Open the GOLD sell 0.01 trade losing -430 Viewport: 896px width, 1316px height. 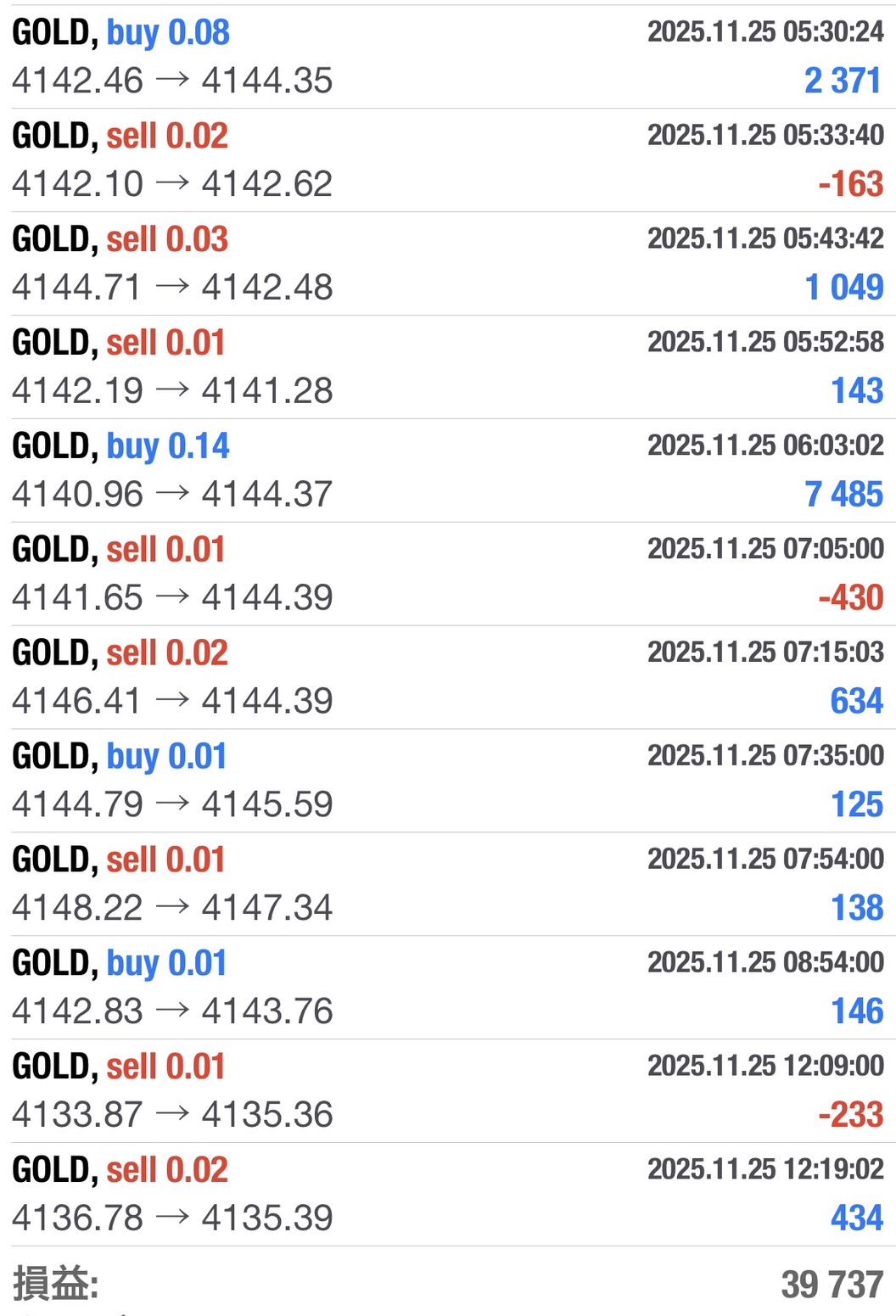448,574
